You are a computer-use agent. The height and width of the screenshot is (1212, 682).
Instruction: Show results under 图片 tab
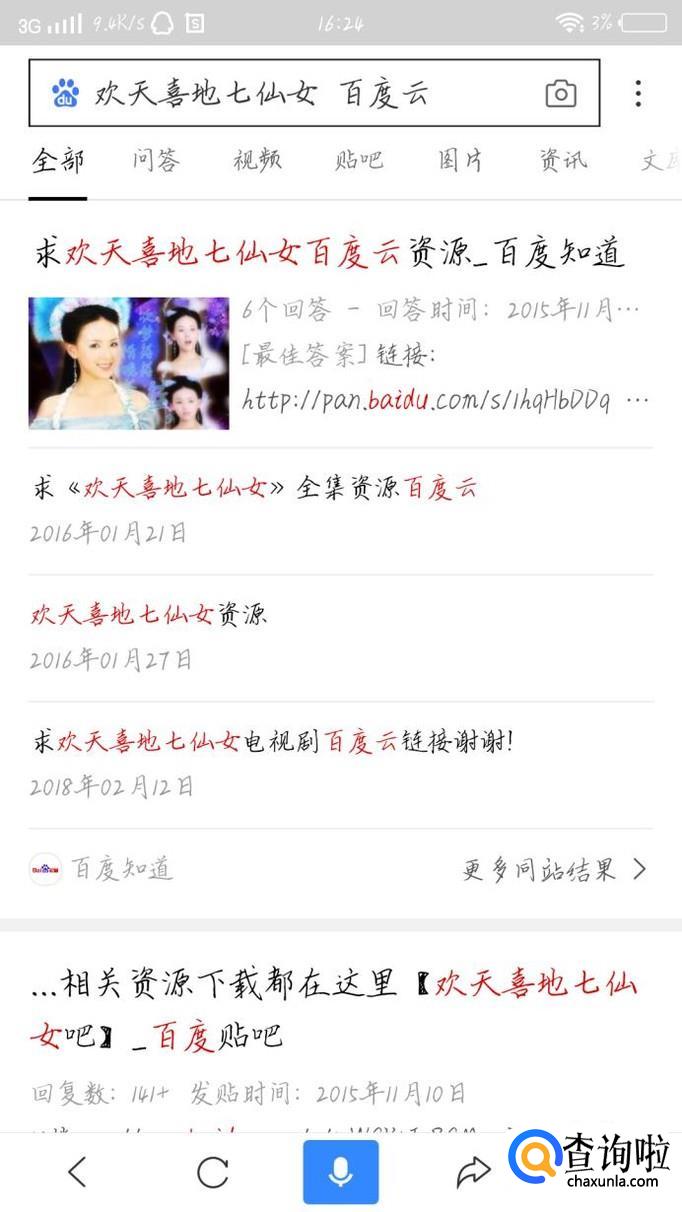(460, 160)
